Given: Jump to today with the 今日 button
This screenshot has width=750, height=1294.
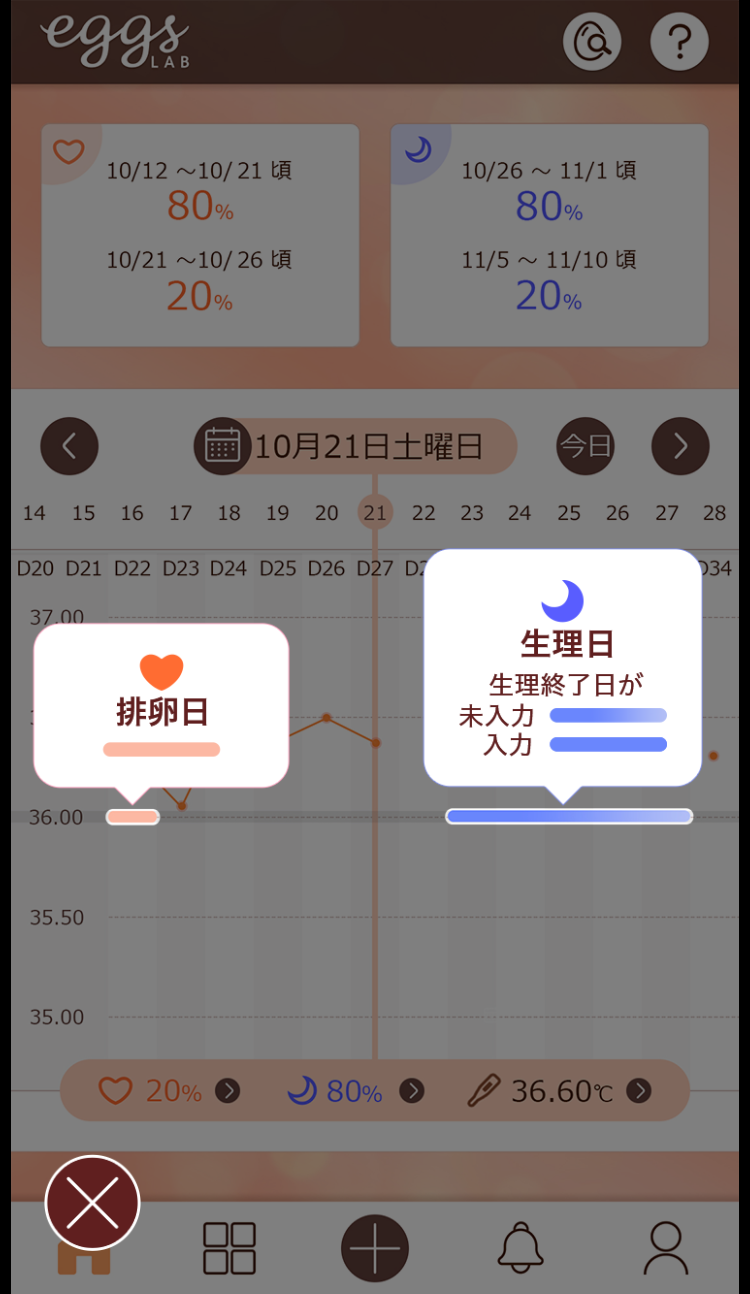Looking at the screenshot, I should (585, 446).
